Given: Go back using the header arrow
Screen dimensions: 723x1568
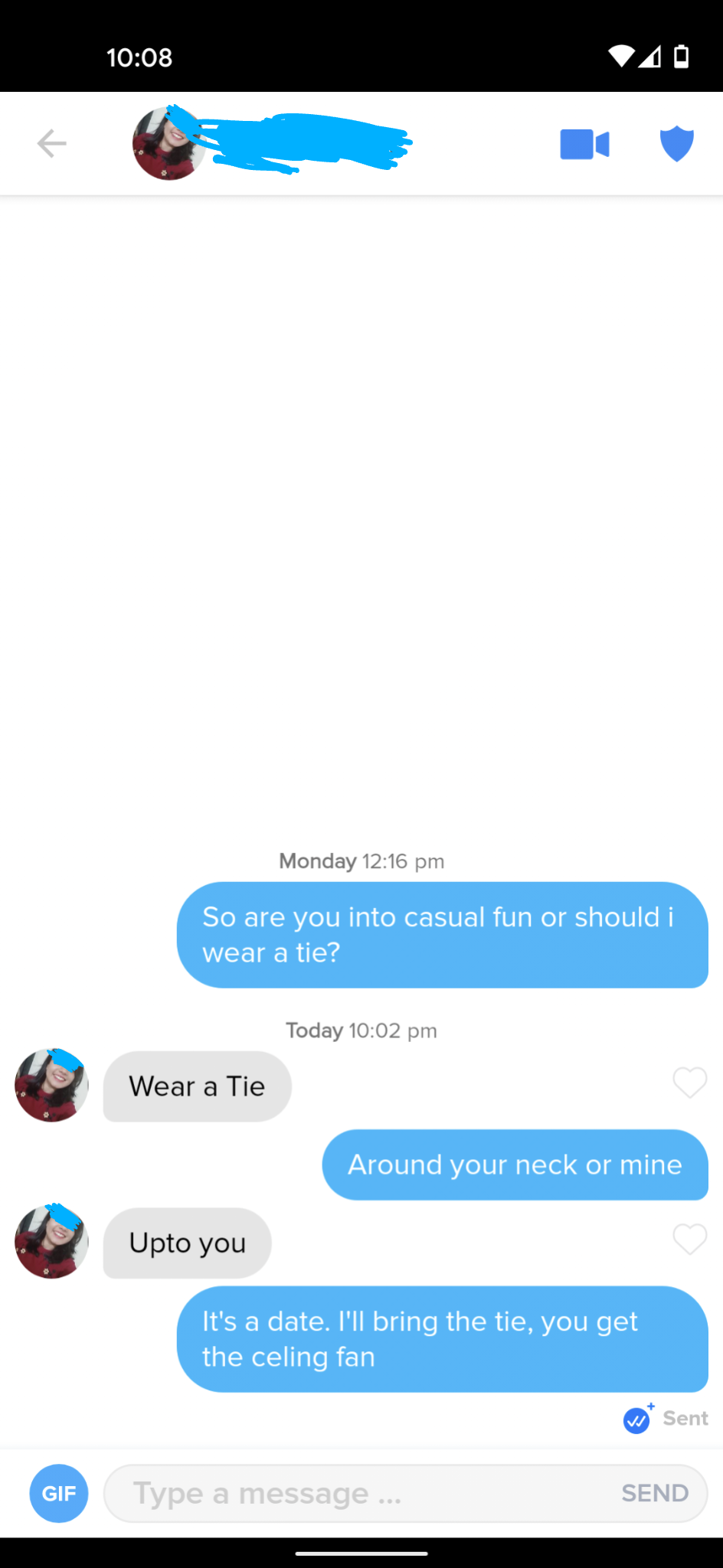Looking at the screenshot, I should coord(51,143).
